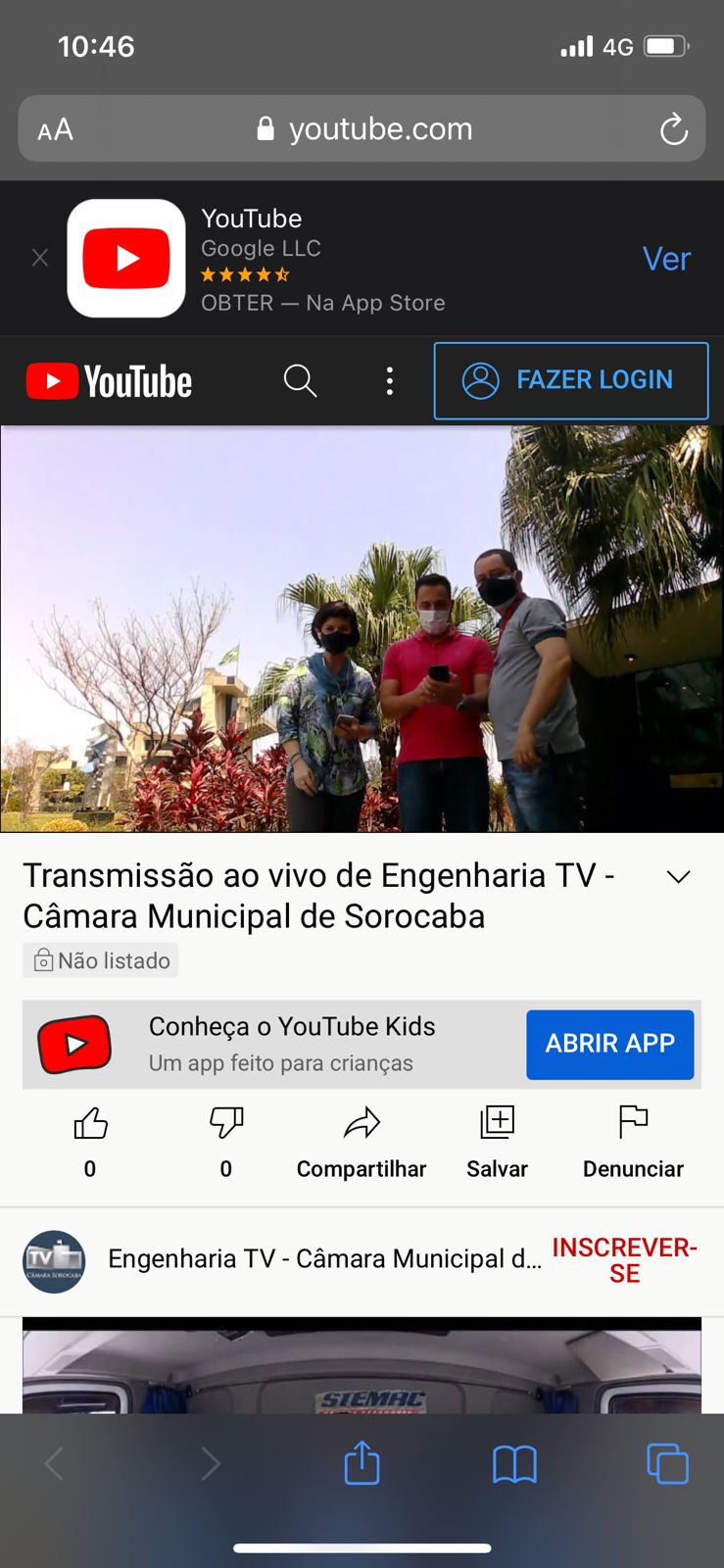
Task: Open Safari tabs overview
Action: (667, 1463)
